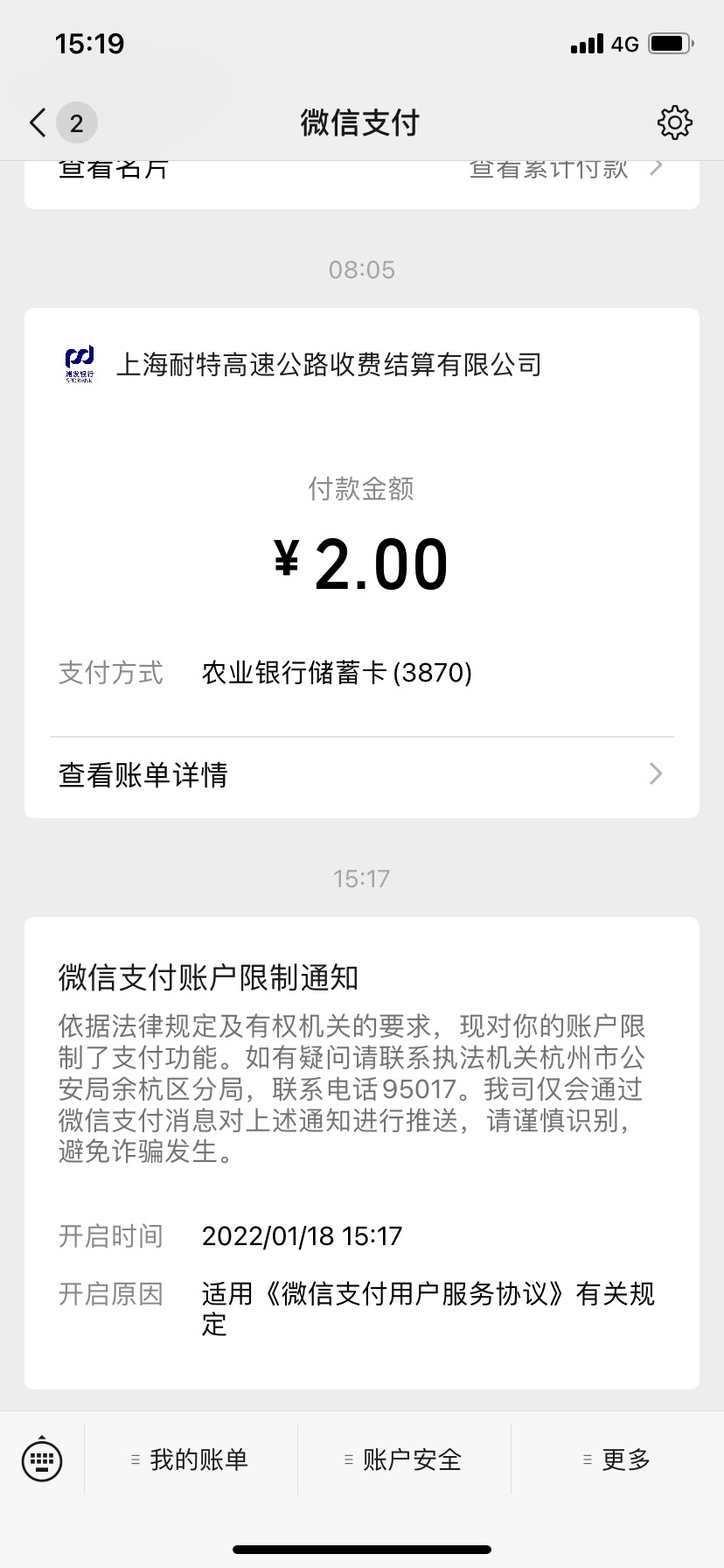
Task: Open the 账户安全 menu
Action: 404,1459
